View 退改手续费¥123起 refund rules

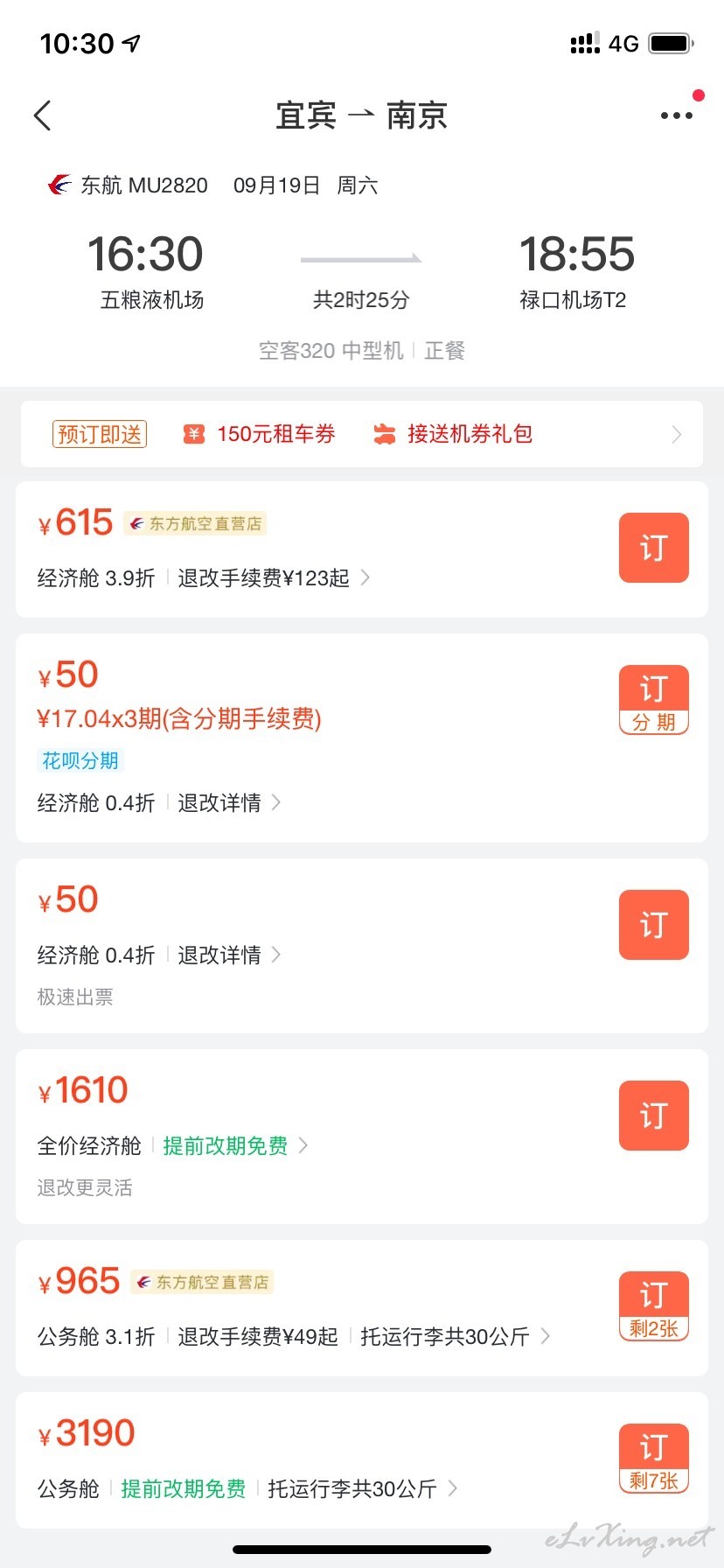[273, 578]
